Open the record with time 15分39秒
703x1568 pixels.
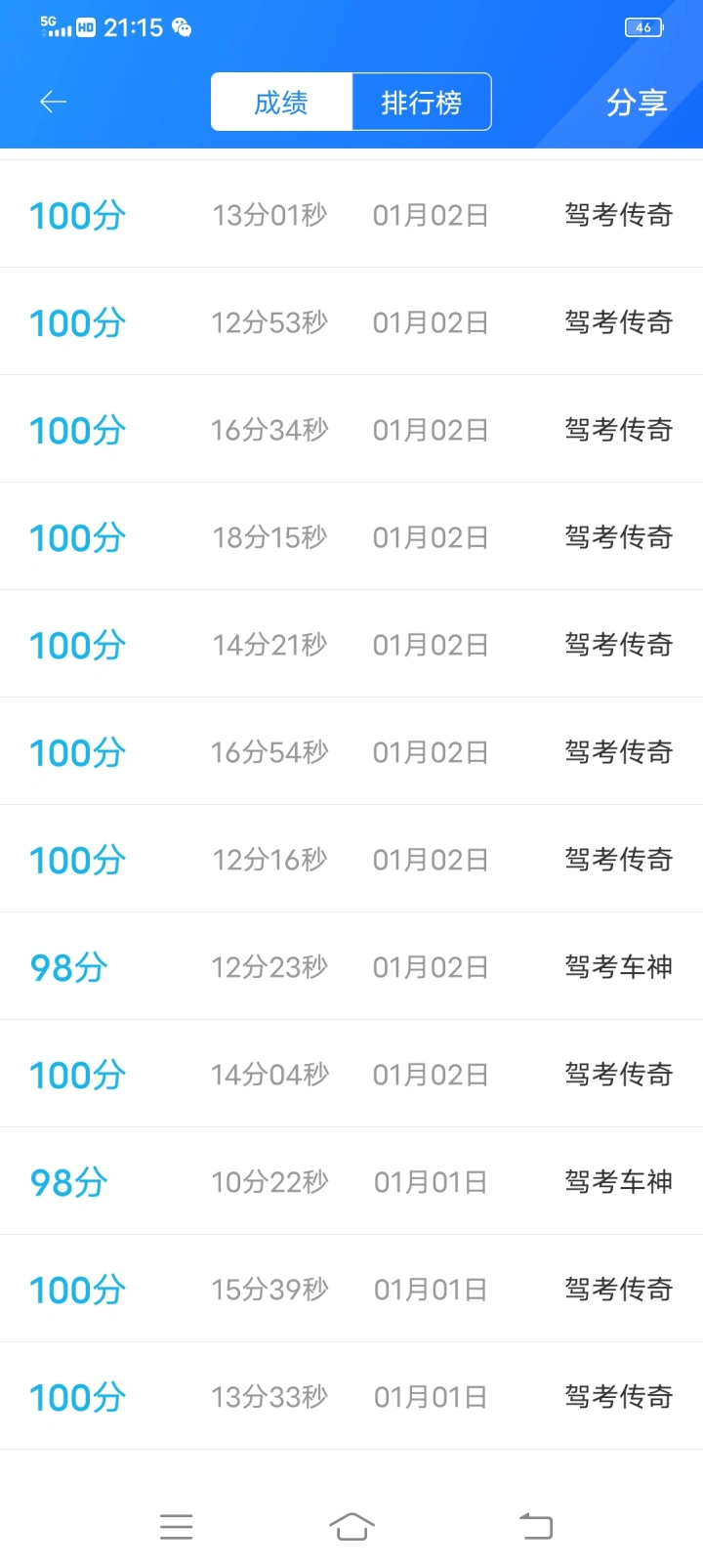[351, 1290]
